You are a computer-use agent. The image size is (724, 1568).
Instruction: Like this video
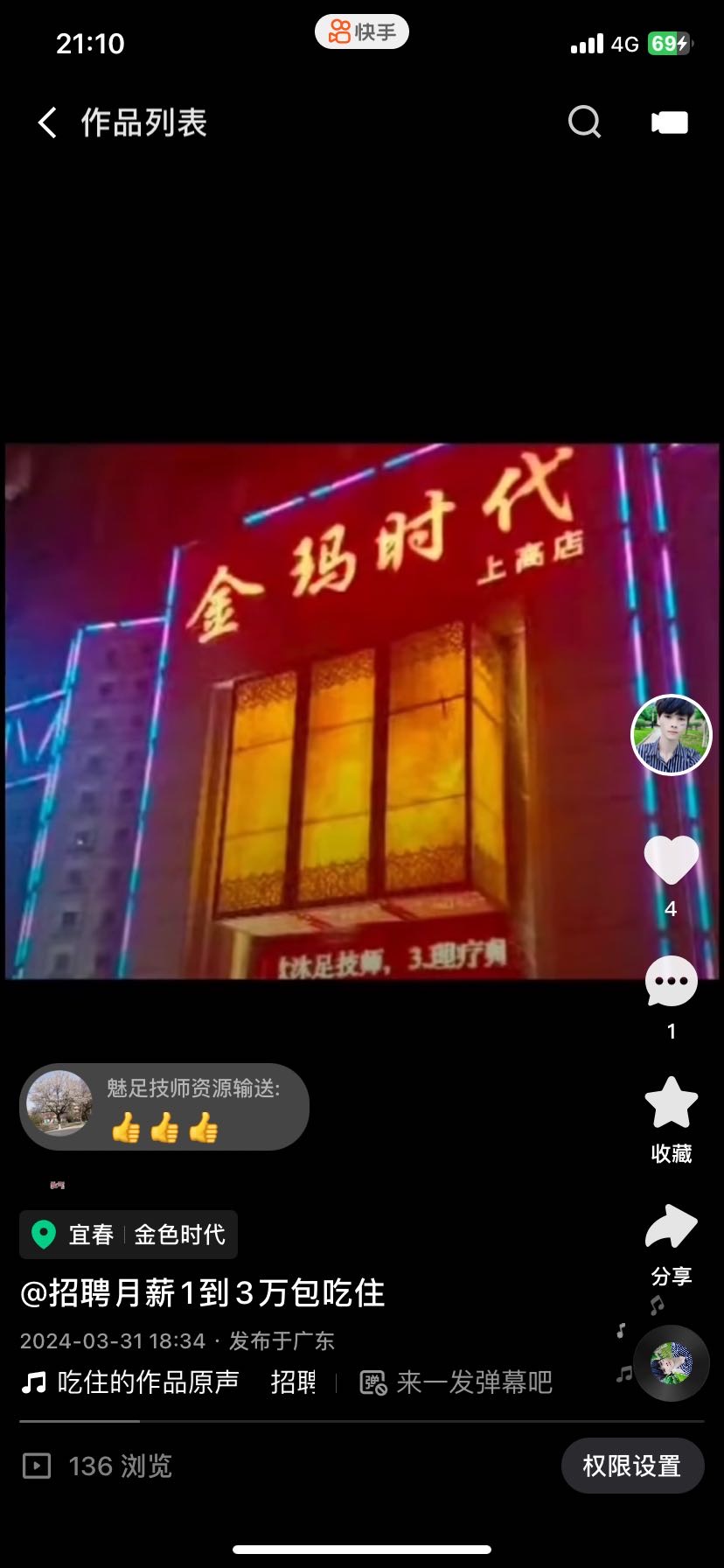tap(671, 859)
